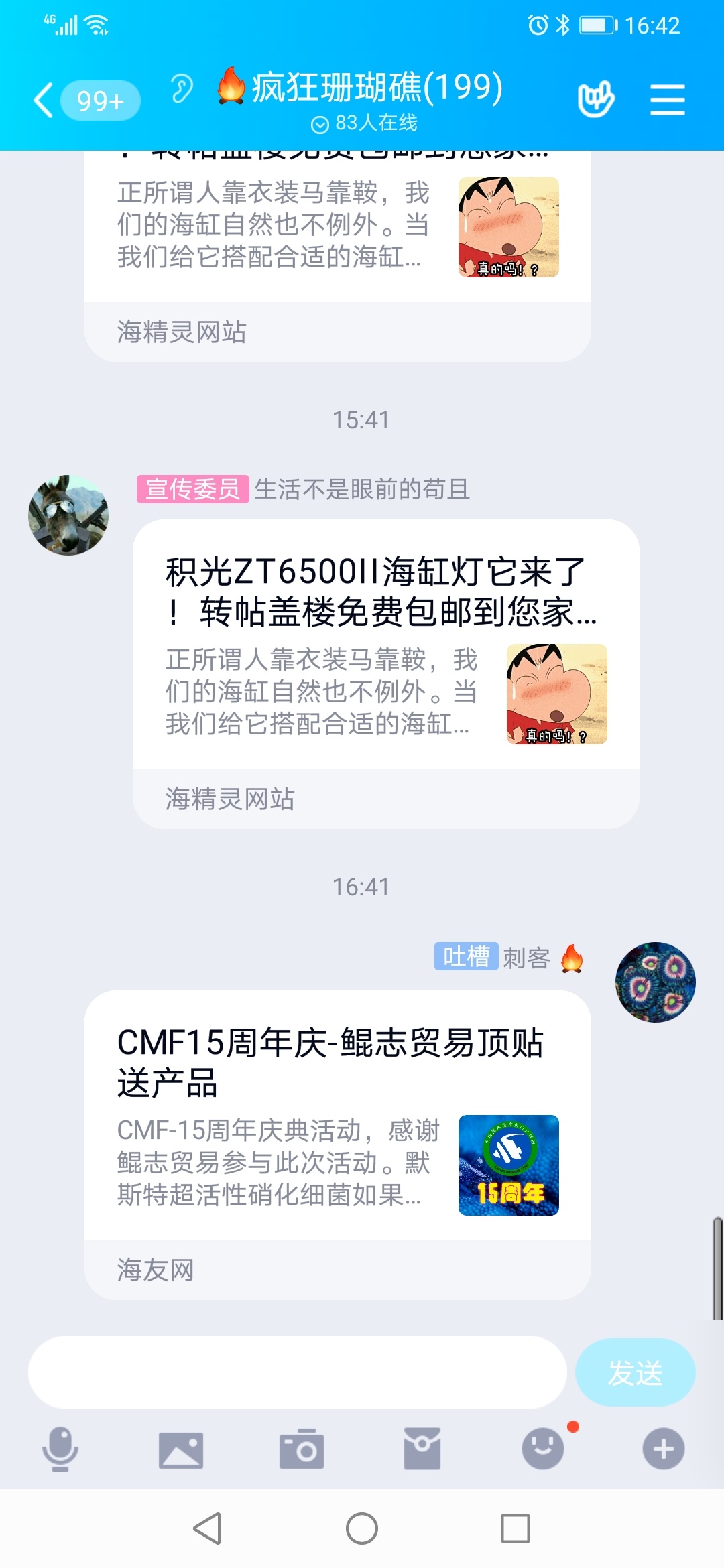Open the hand gesture interaction icon
This screenshot has width=724, height=1568.
coord(595,100)
